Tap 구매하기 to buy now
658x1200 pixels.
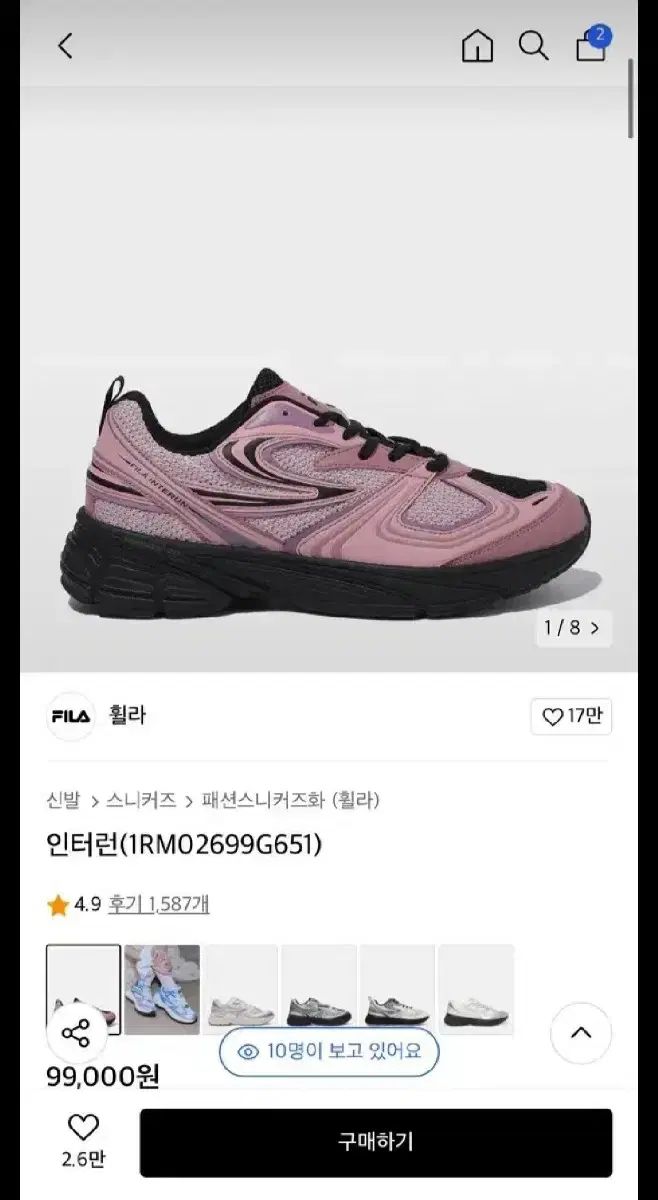(375, 1142)
